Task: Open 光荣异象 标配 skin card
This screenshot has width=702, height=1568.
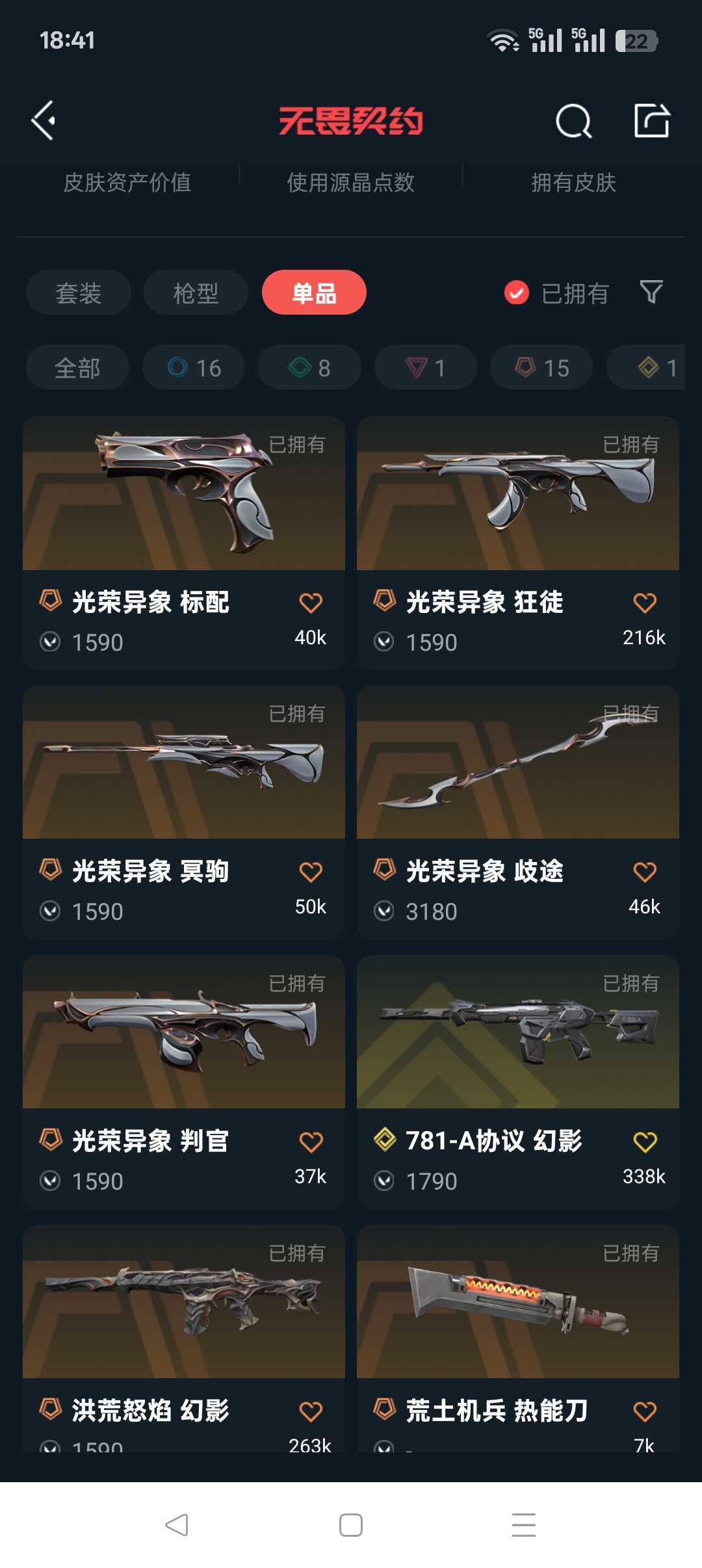Action: [184, 543]
